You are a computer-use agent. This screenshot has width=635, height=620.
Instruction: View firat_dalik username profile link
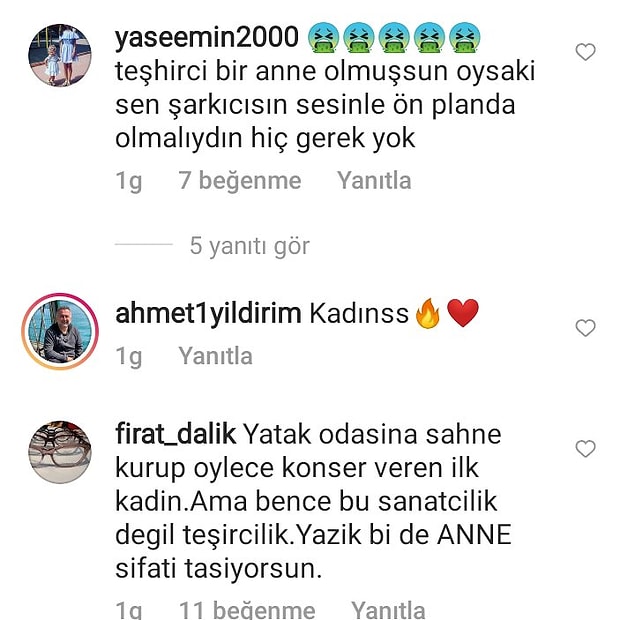pyautogui.click(x=176, y=434)
